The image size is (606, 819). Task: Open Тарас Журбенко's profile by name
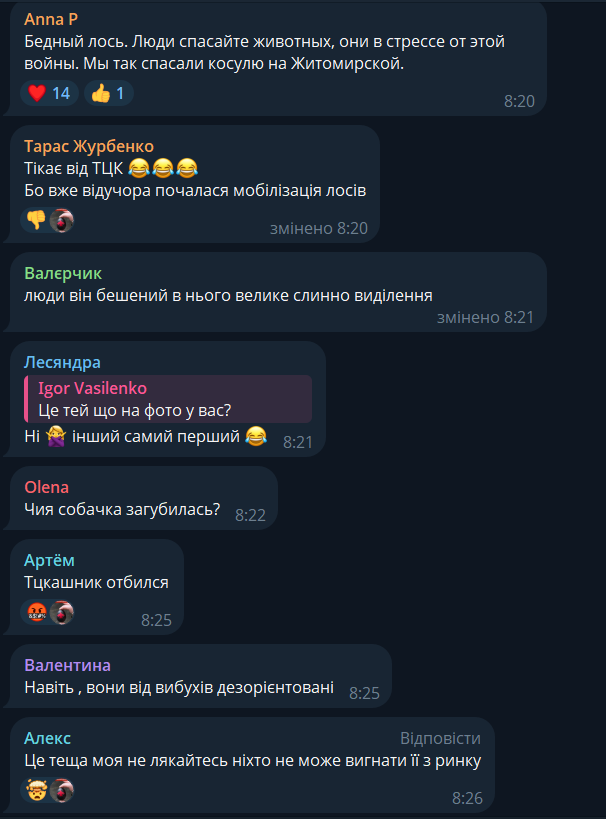tap(89, 146)
